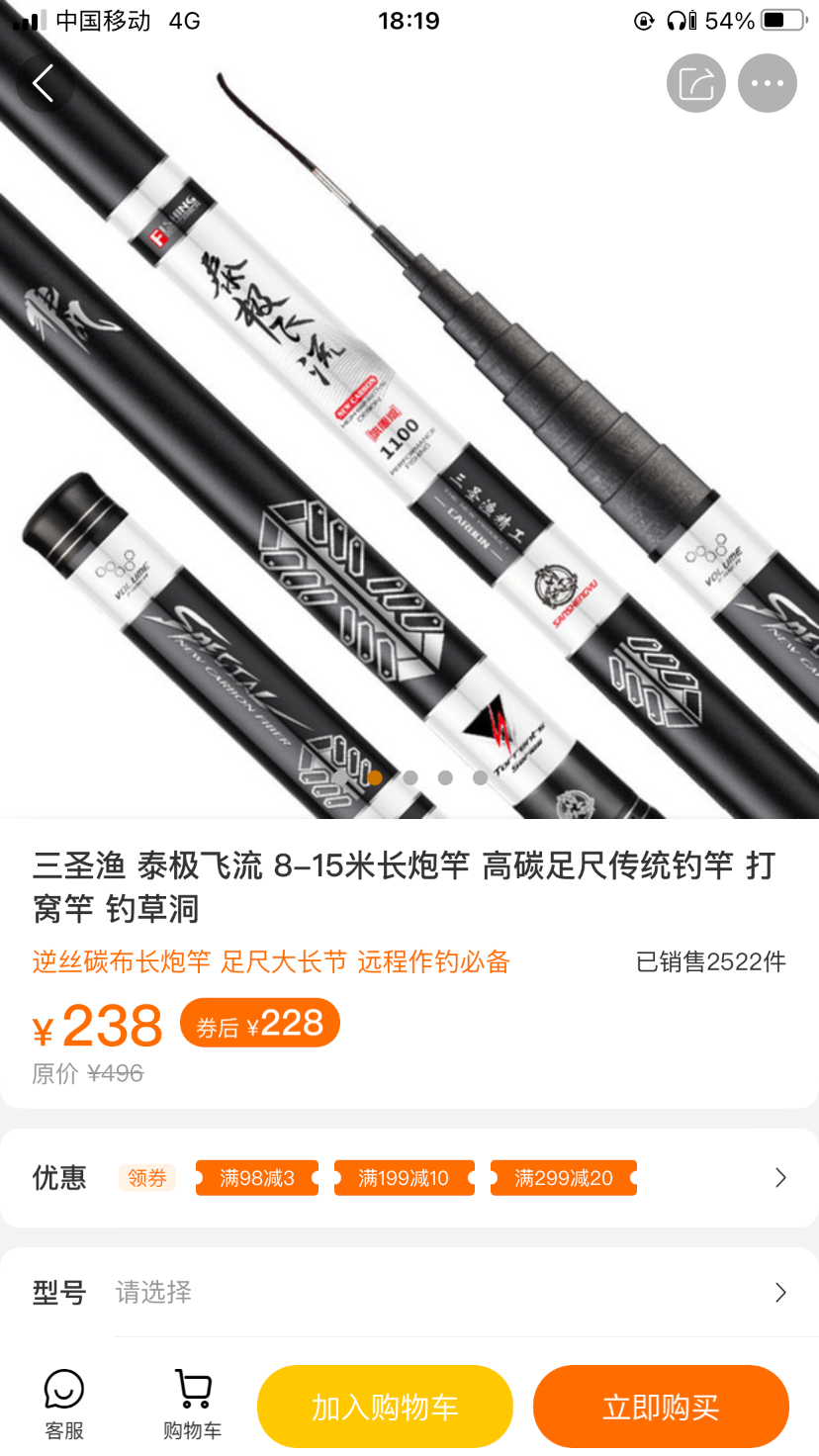Claim the 满98减3 coupon
The image size is (819, 1456).
pos(257,1178)
